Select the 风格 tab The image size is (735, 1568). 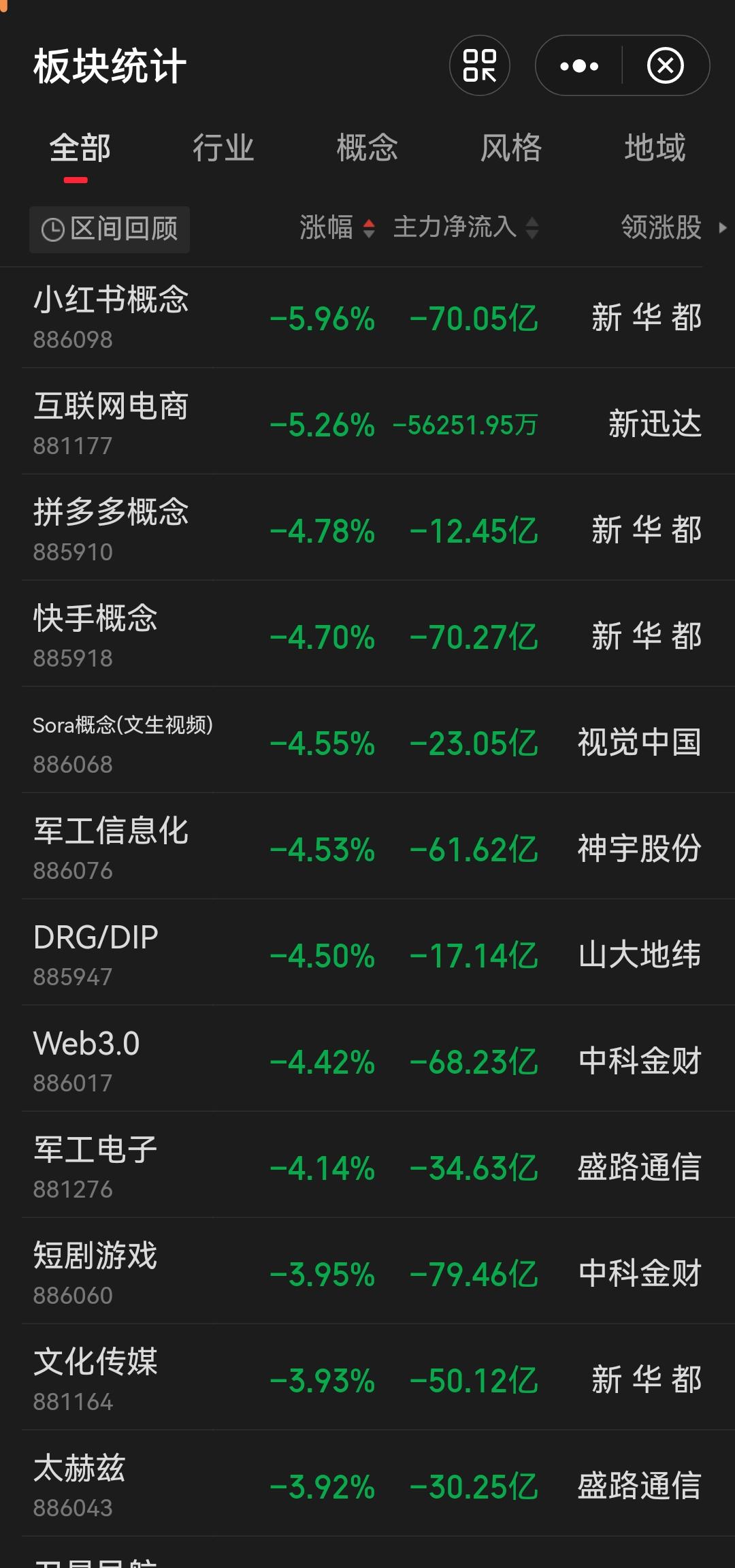(510, 147)
